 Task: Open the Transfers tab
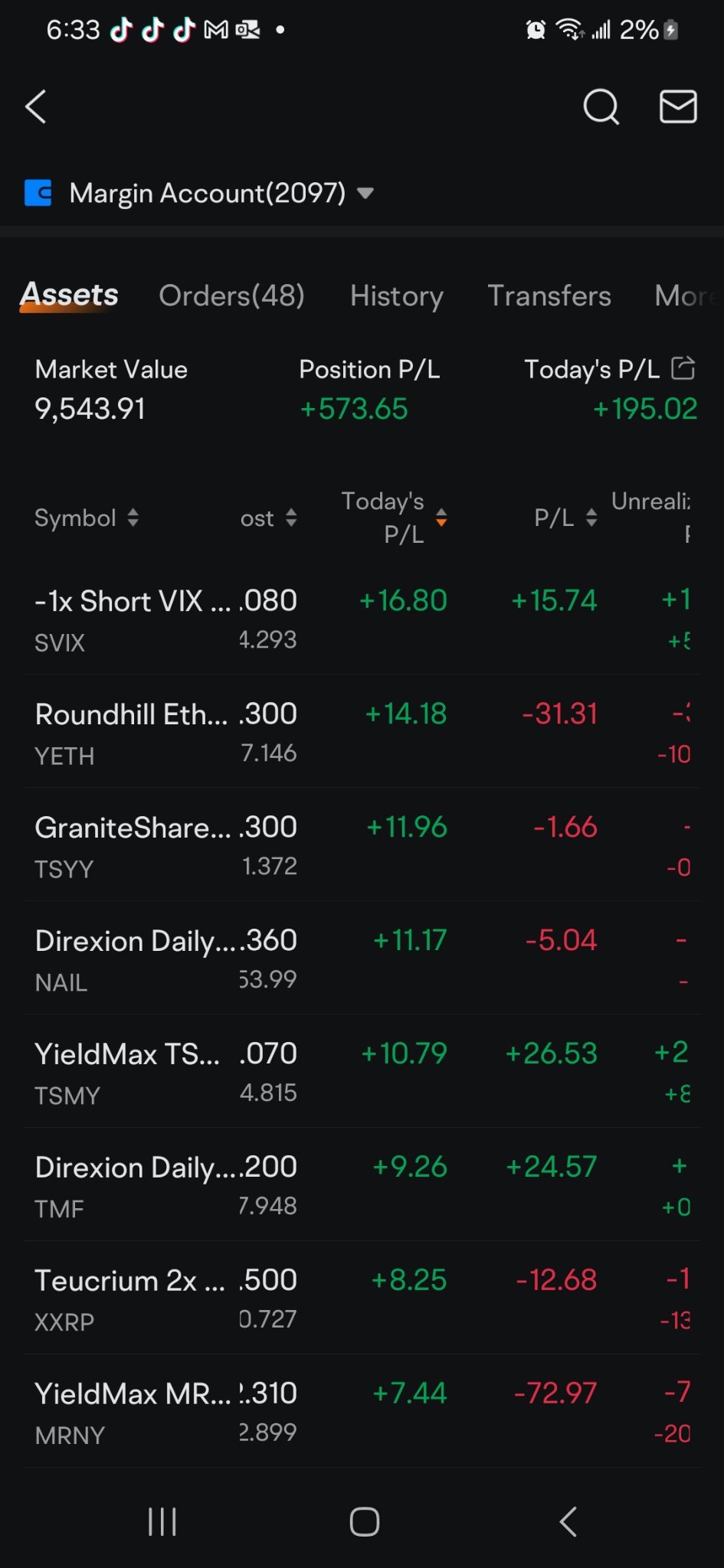tap(549, 296)
